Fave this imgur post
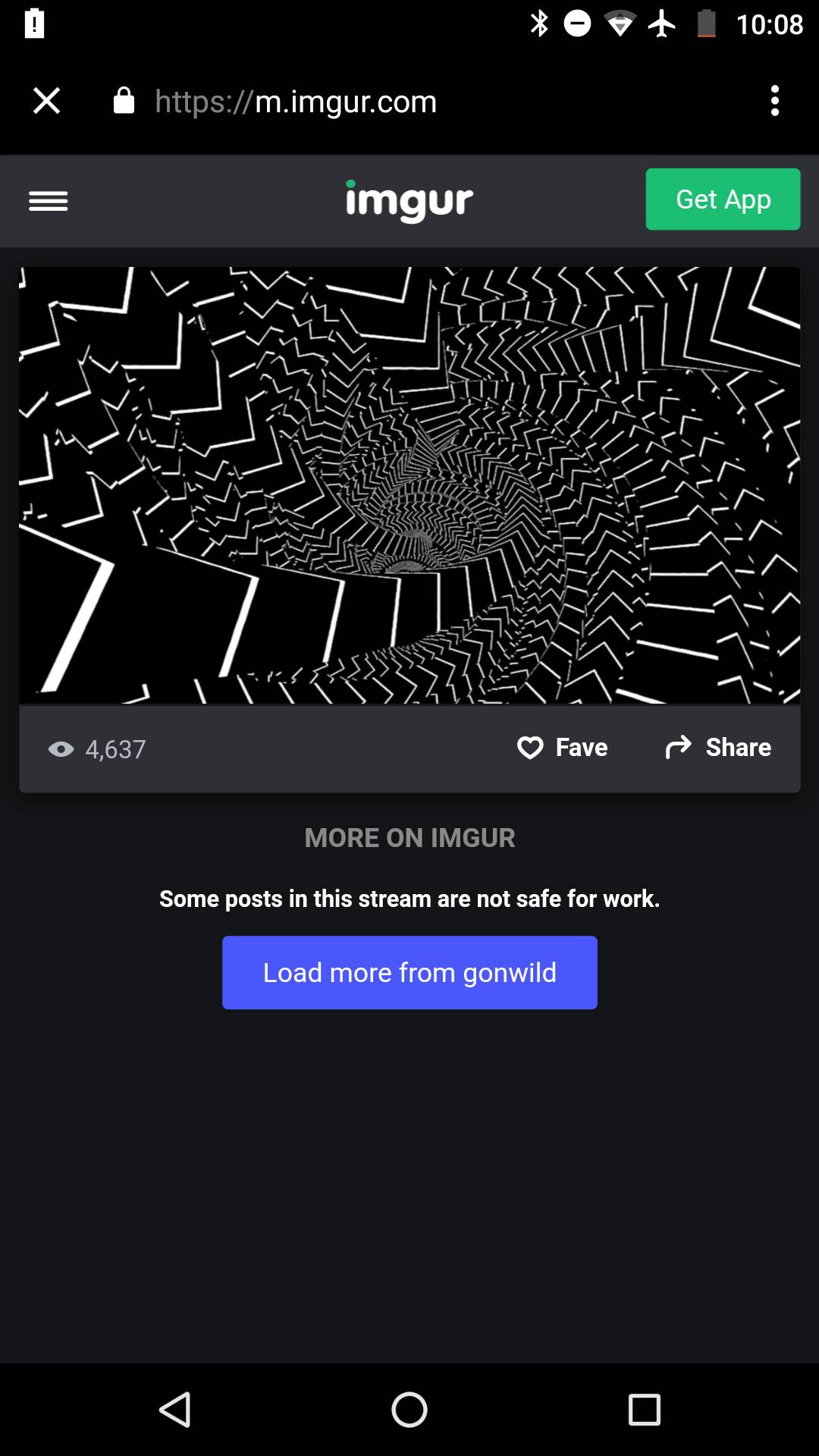Viewport: 819px width, 1456px height. (x=562, y=748)
